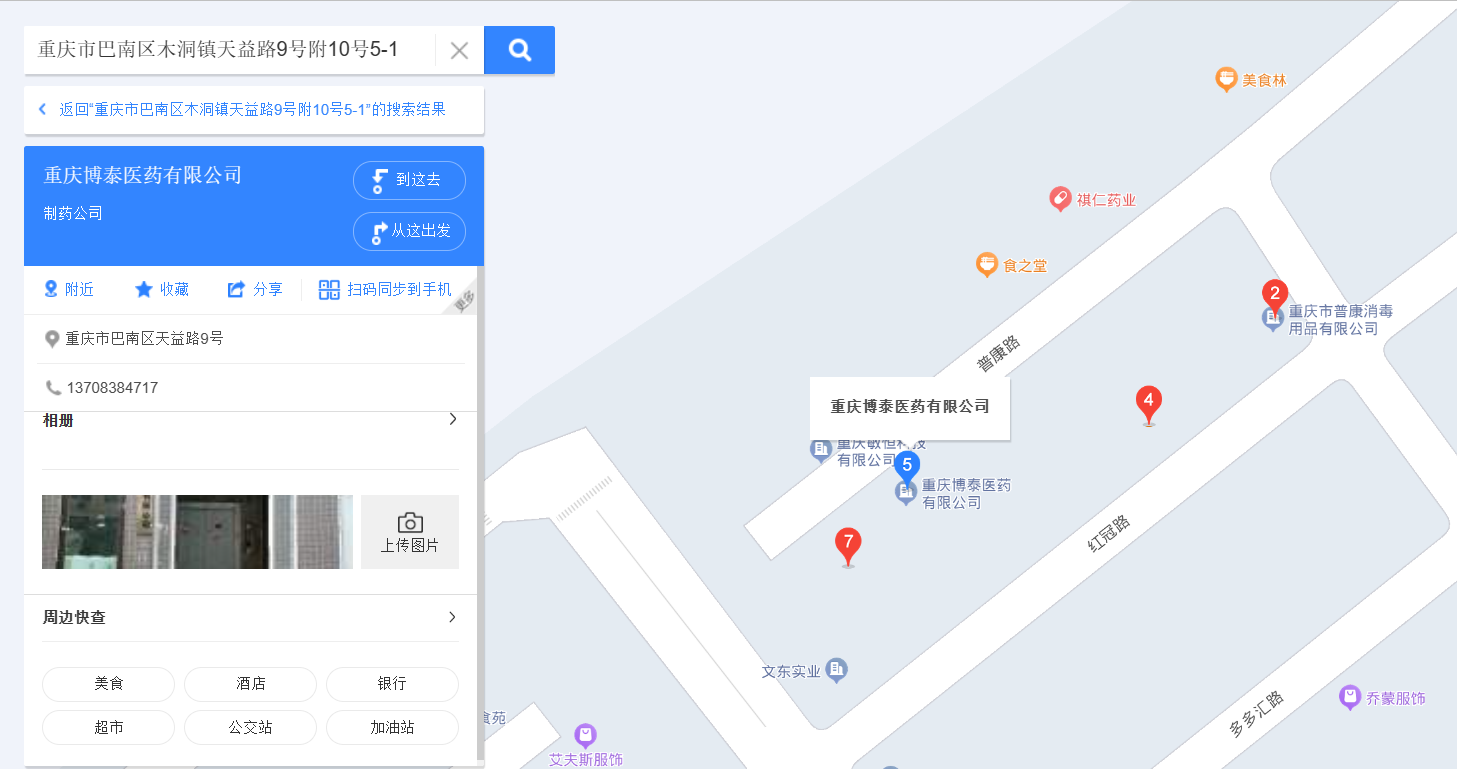The width and height of the screenshot is (1457, 769).
Task: Expand the 相册 album section
Action: click(452, 420)
